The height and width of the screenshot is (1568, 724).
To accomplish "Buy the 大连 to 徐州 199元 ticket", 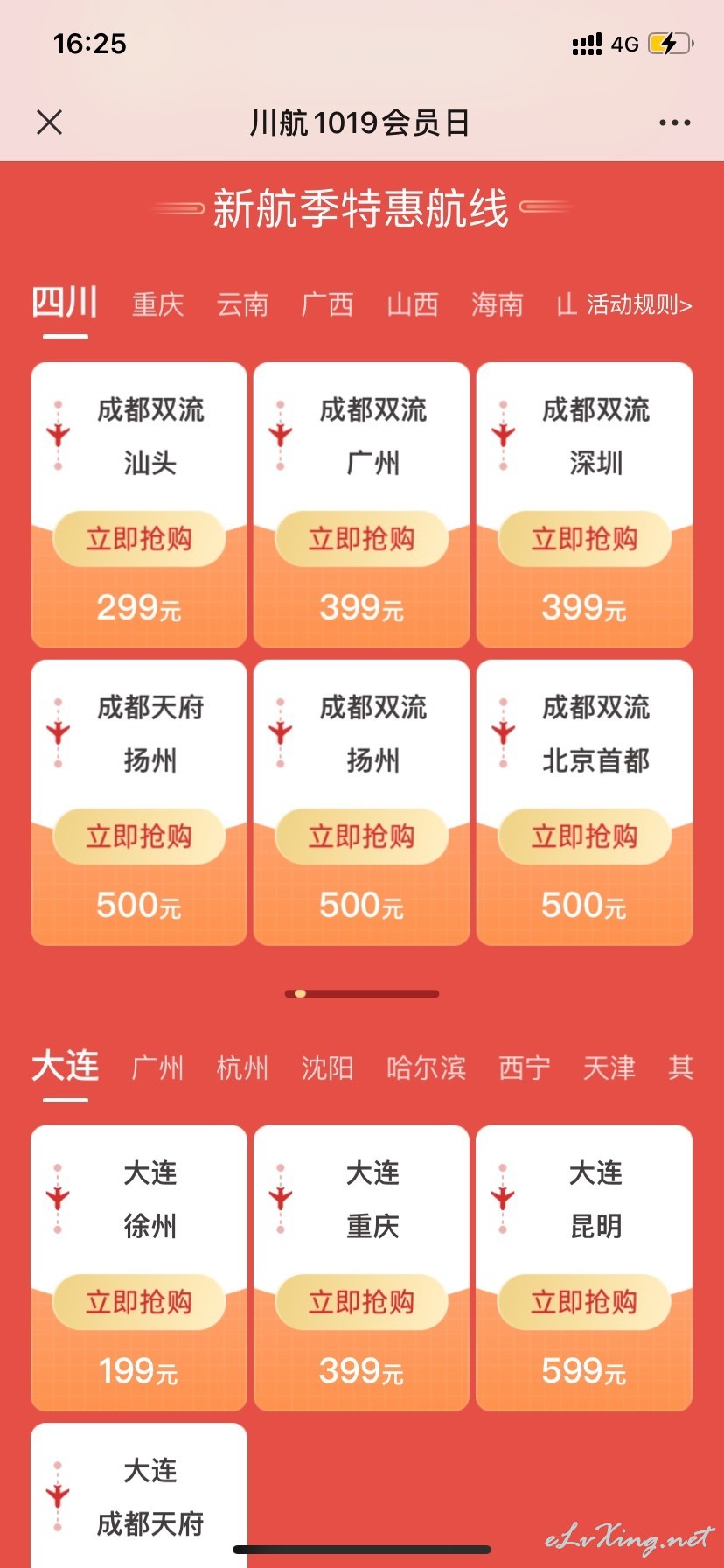I will 139,1301.
